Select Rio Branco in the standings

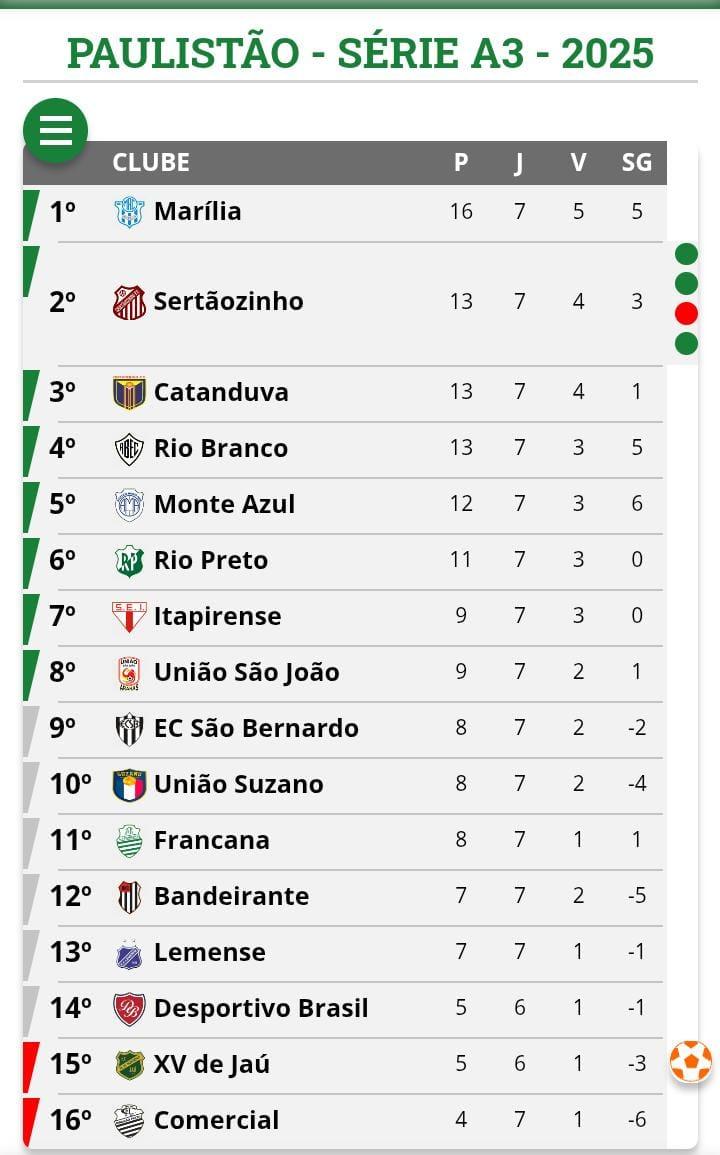point(345,449)
